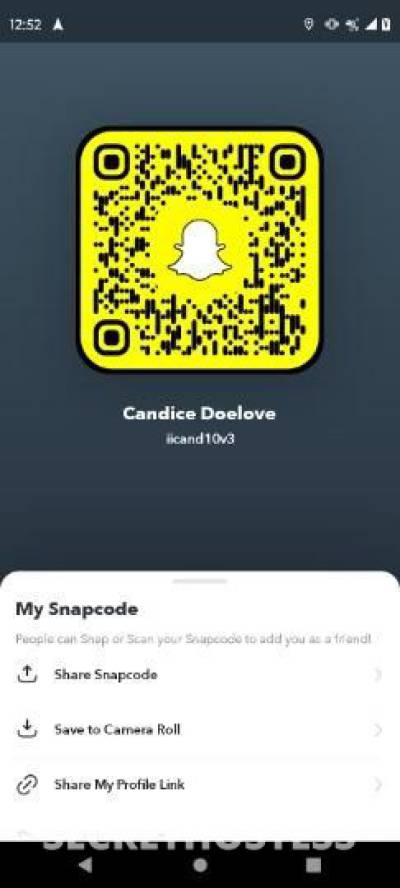The height and width of the screenshot is (888, 400).
Task: Open recent apps square button
Action: [x=313, y=865]
